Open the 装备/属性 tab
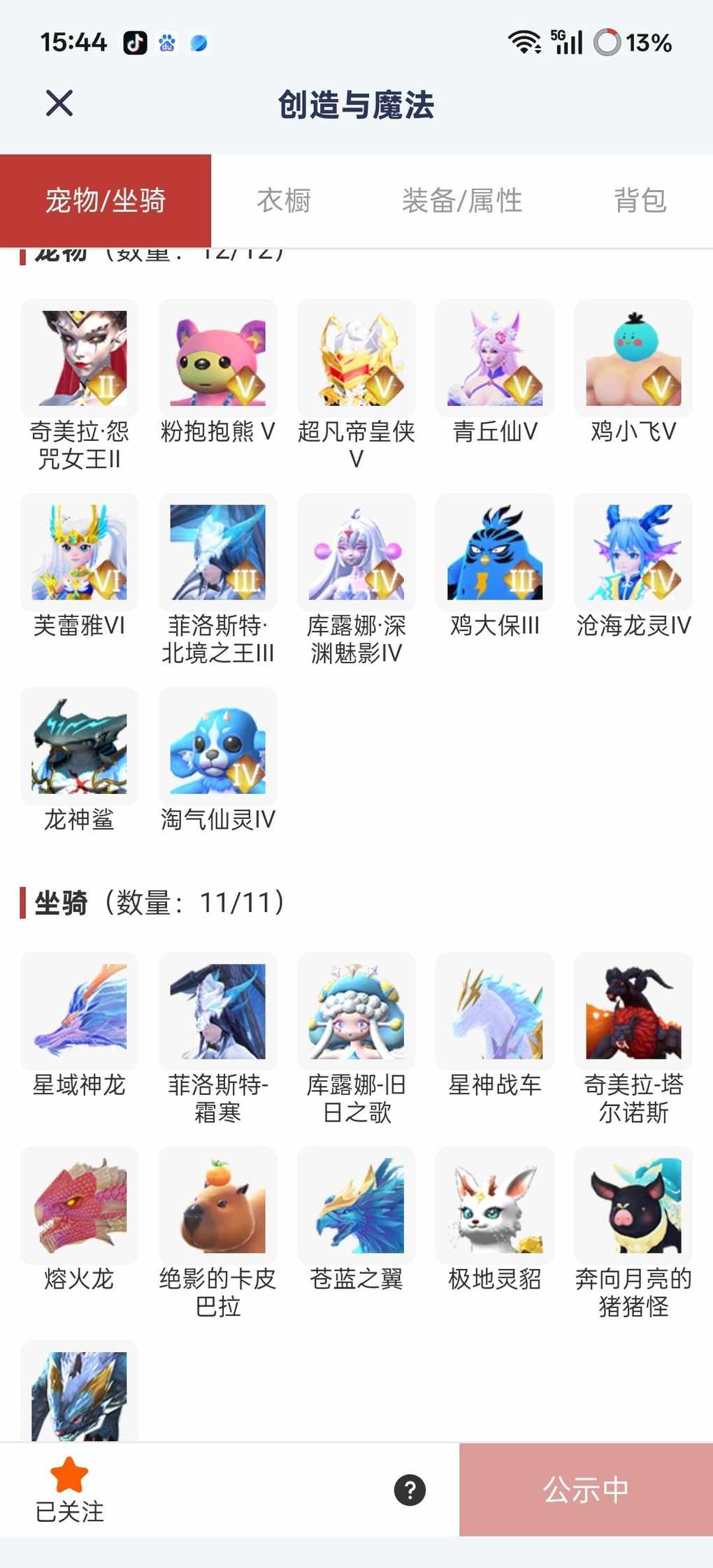The image size is (713, 1568). (462, 201)
